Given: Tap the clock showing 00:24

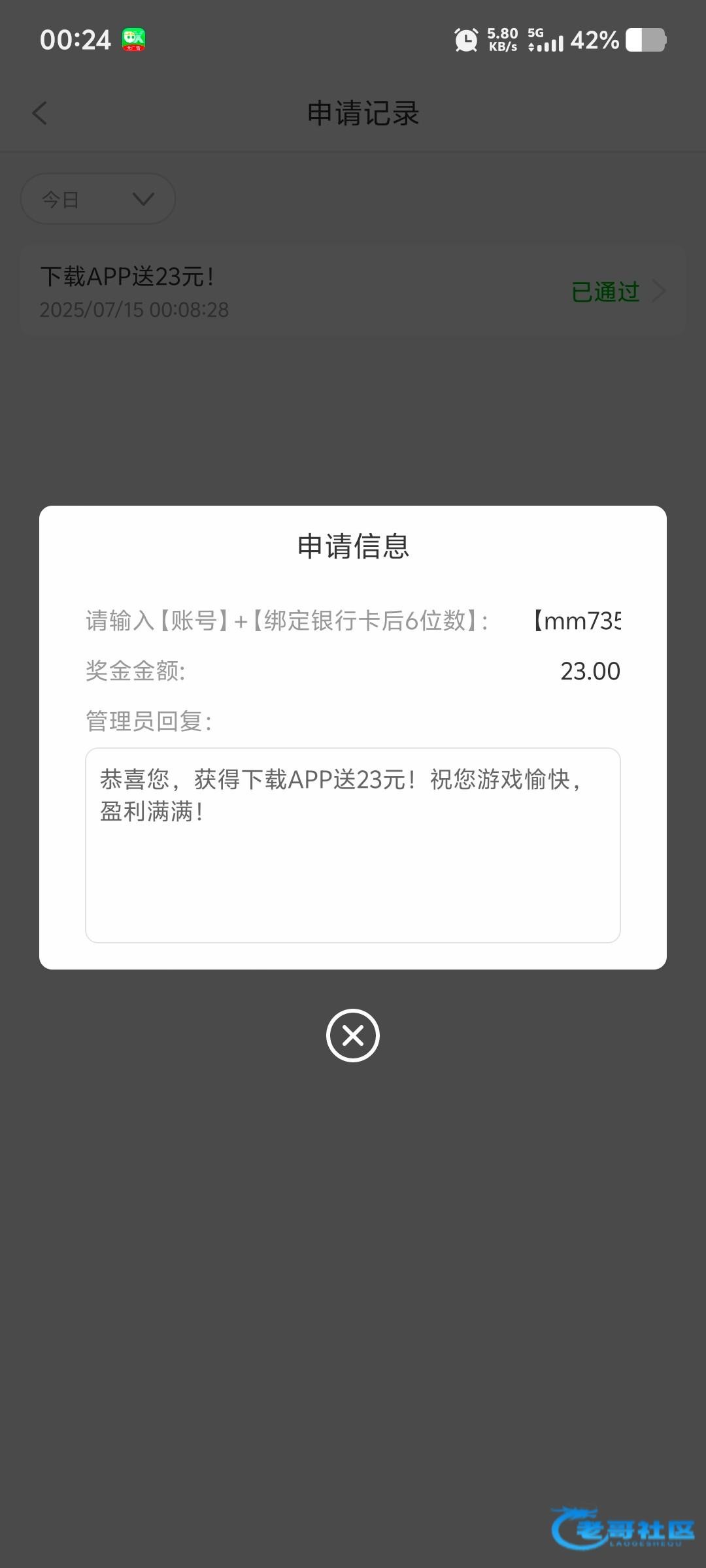Looking at the screenshot, I should click(75, 41).
